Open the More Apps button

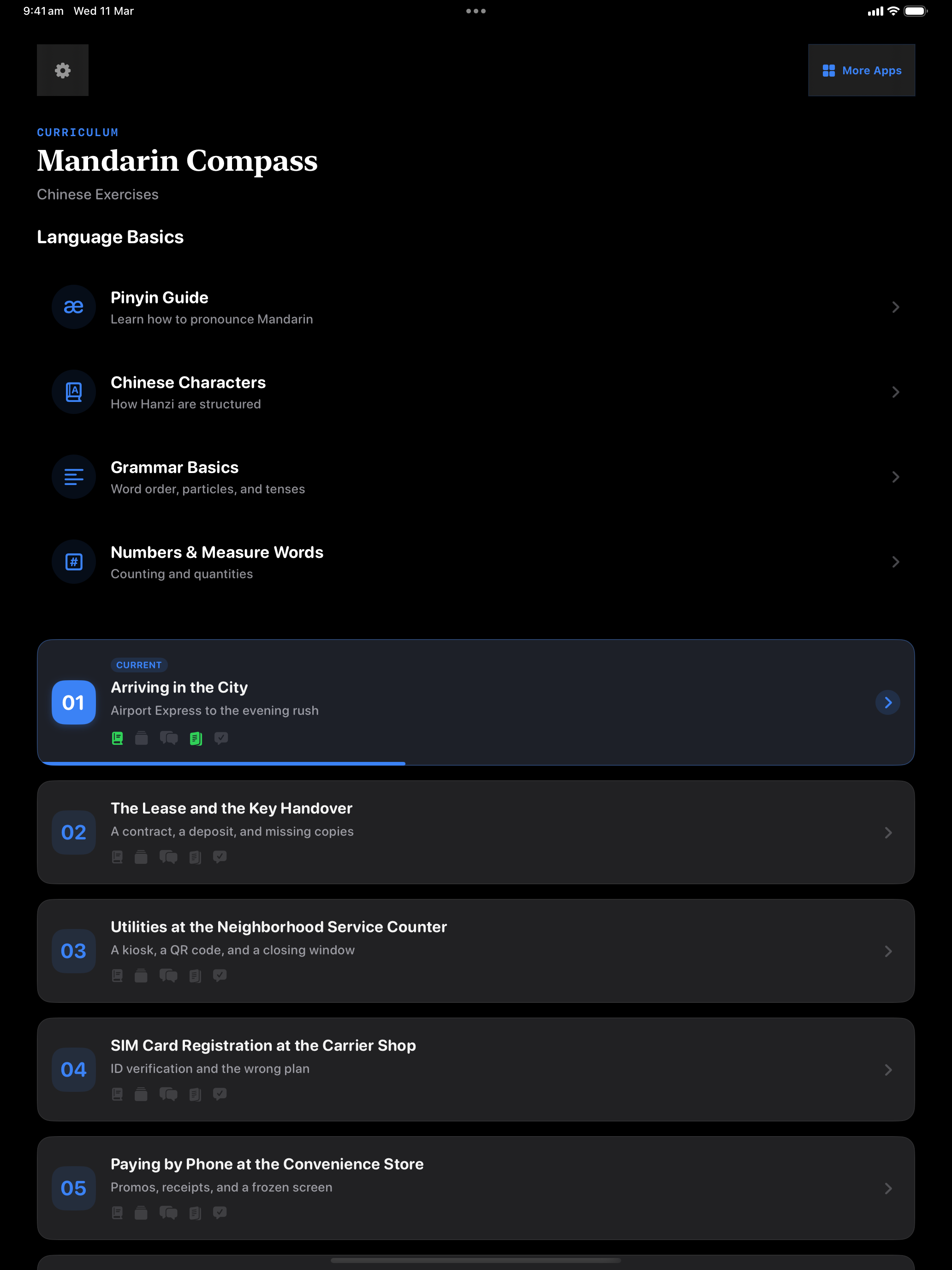(861, 70)
